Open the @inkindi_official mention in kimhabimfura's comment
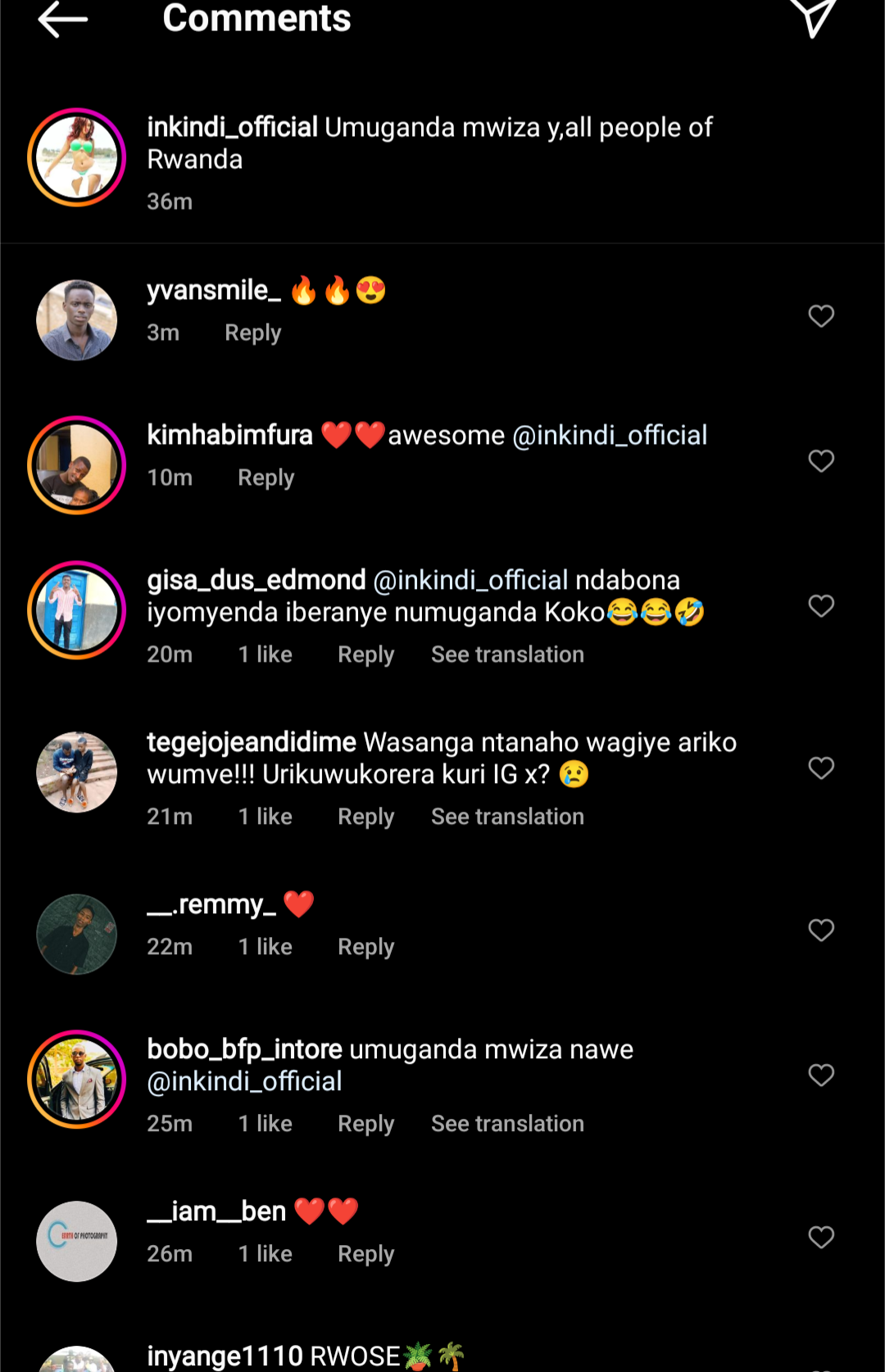Viewport: 885px width, 1372px height. [609, 435]
